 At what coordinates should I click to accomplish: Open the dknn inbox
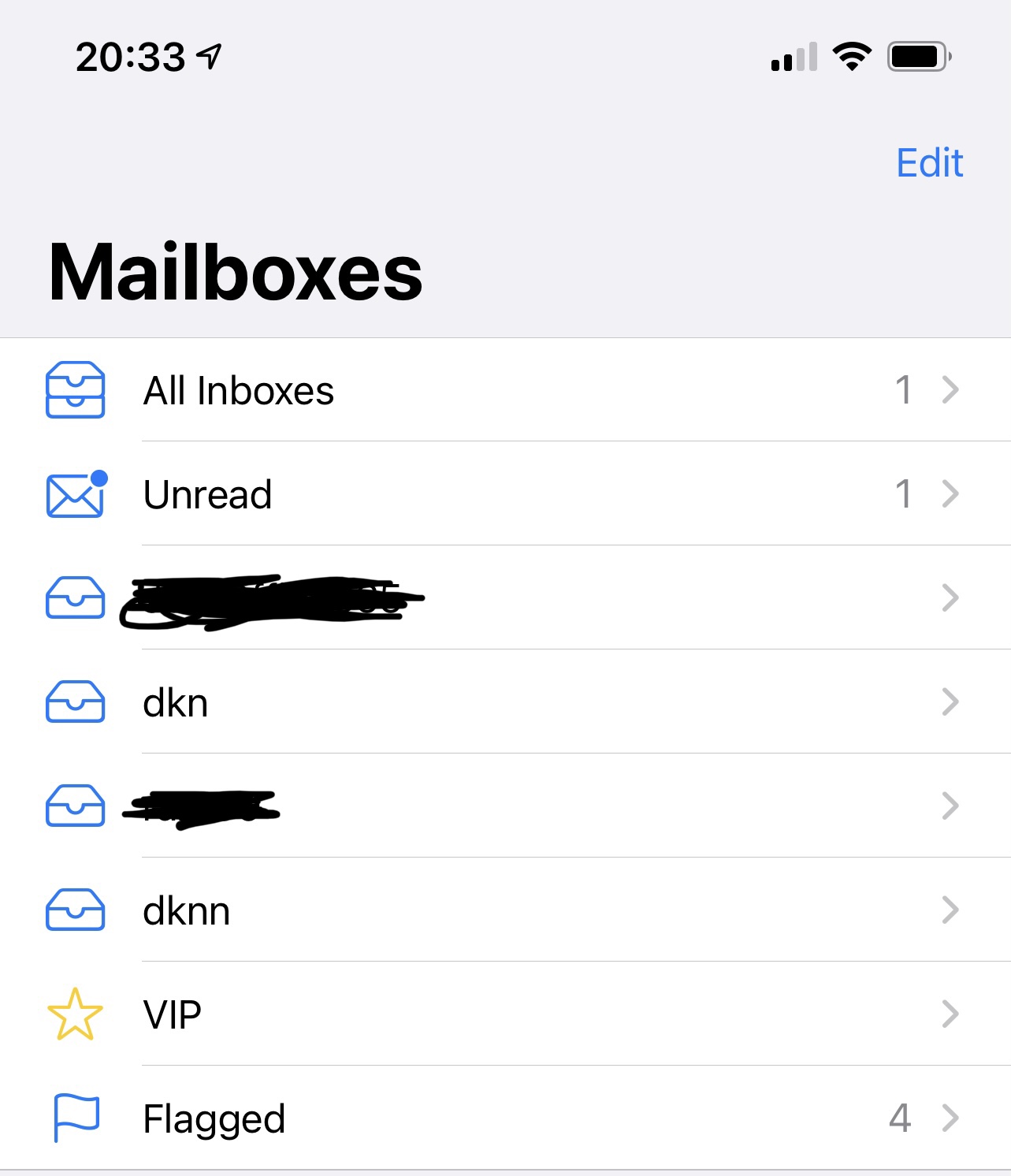(x=505, y=910)
